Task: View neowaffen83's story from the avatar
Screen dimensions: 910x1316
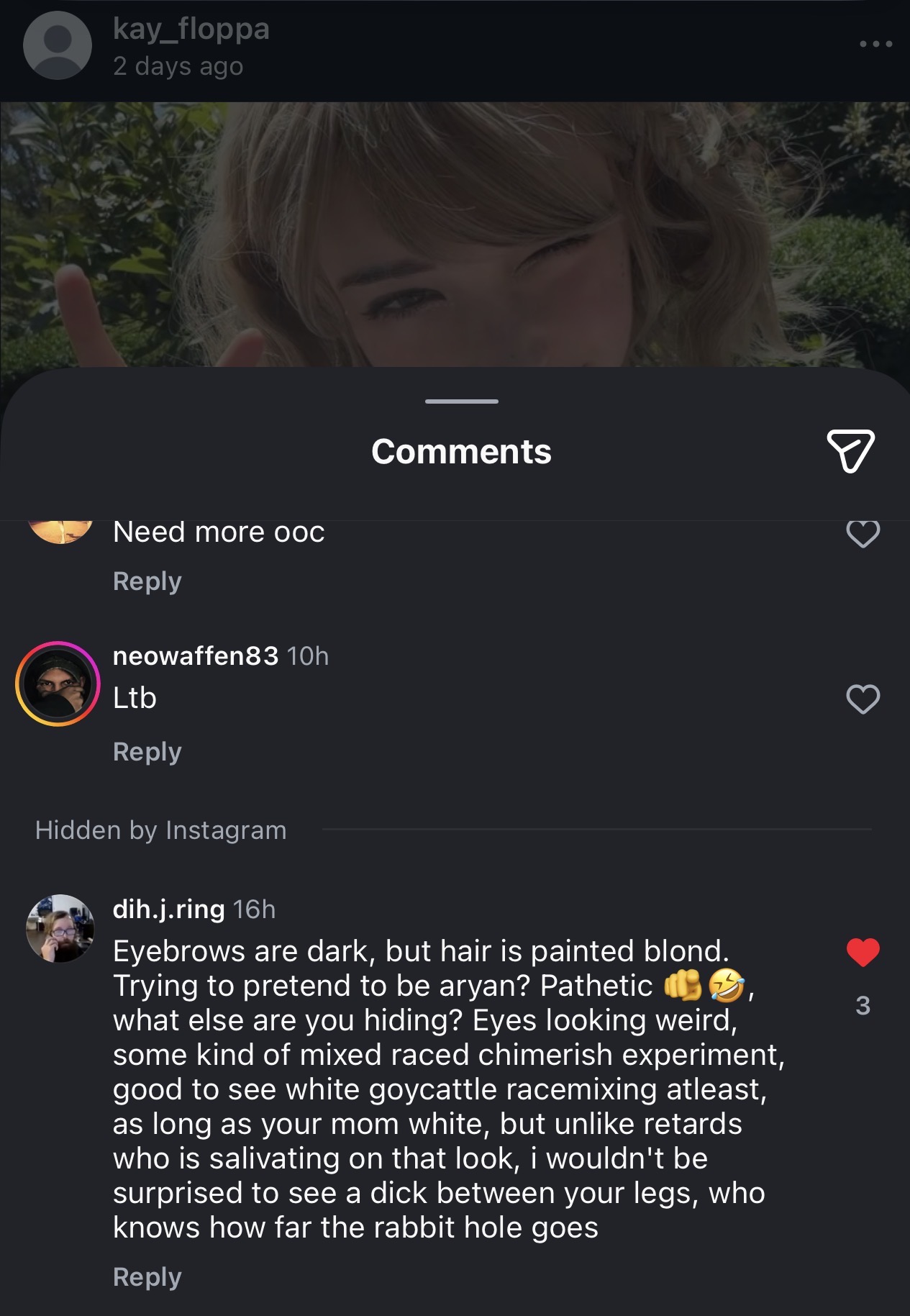Action: click(58, 684)
